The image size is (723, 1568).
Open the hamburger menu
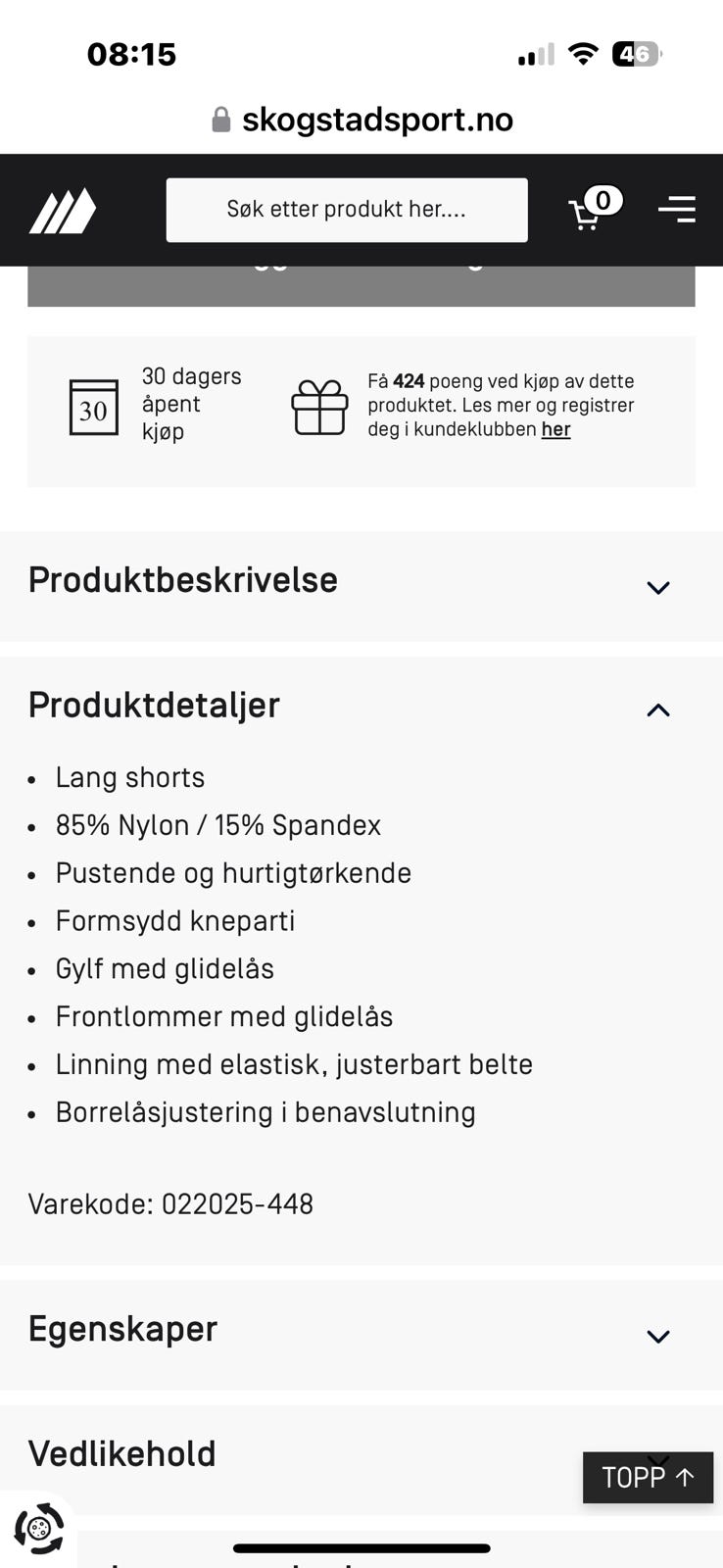(x=676, y=209)
